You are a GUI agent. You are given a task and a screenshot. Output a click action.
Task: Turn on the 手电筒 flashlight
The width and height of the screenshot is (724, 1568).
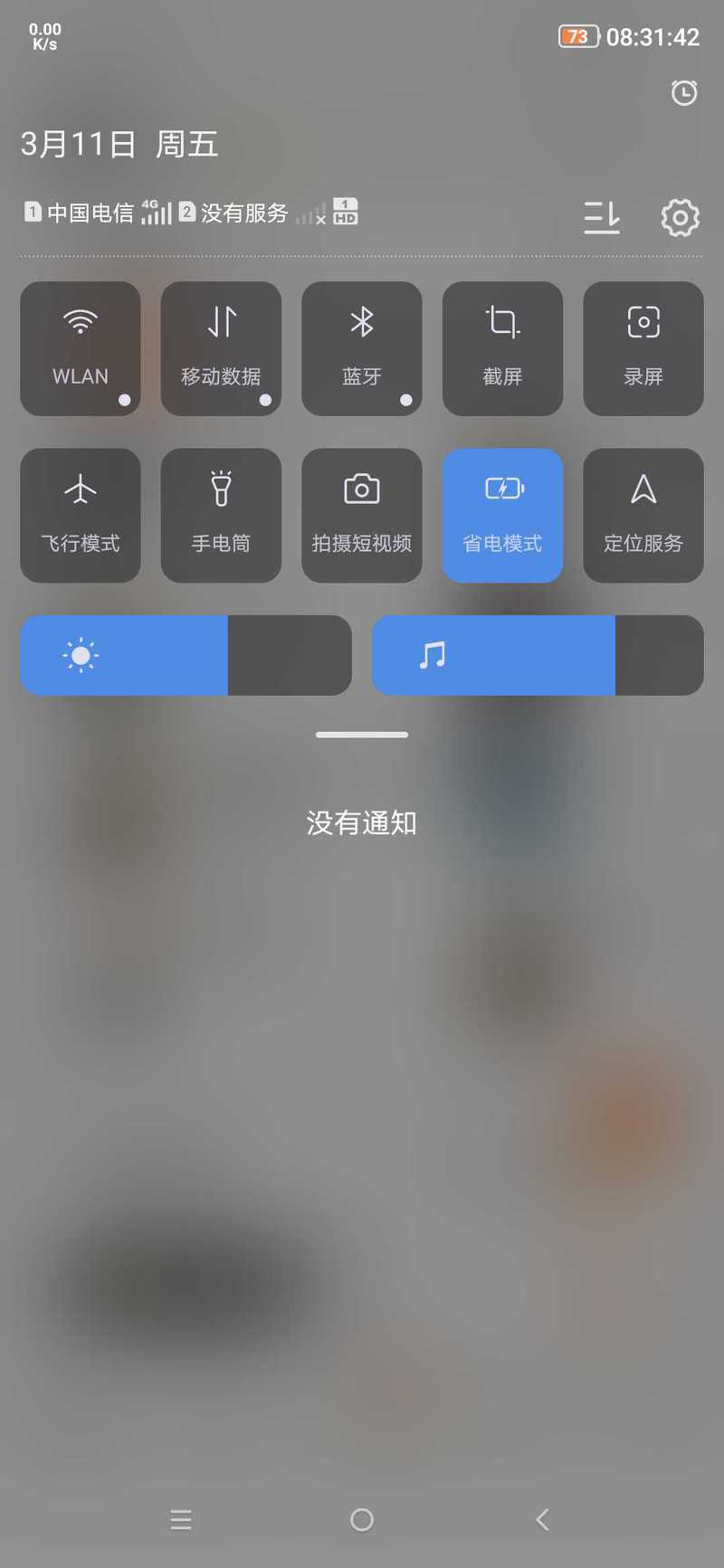221,516
